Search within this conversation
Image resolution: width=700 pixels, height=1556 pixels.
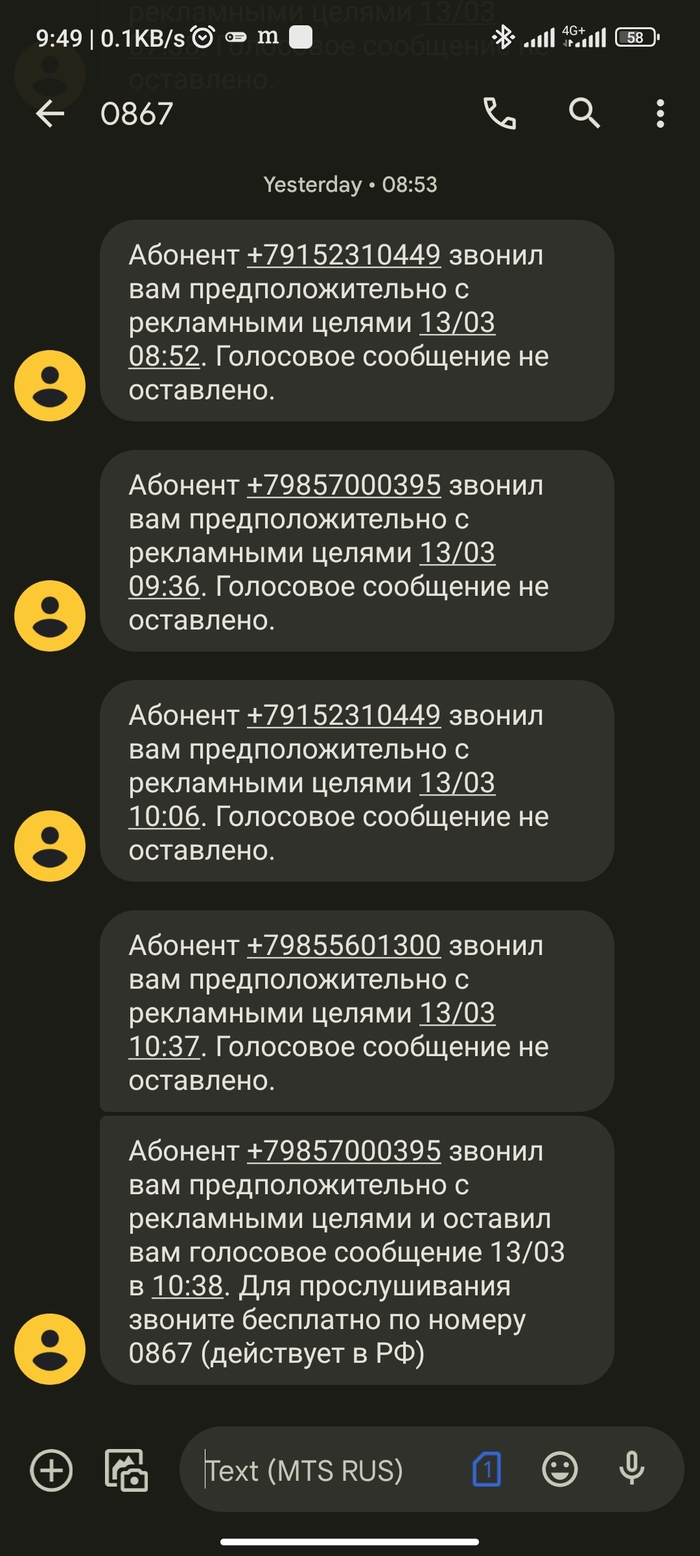coord(584,114)
